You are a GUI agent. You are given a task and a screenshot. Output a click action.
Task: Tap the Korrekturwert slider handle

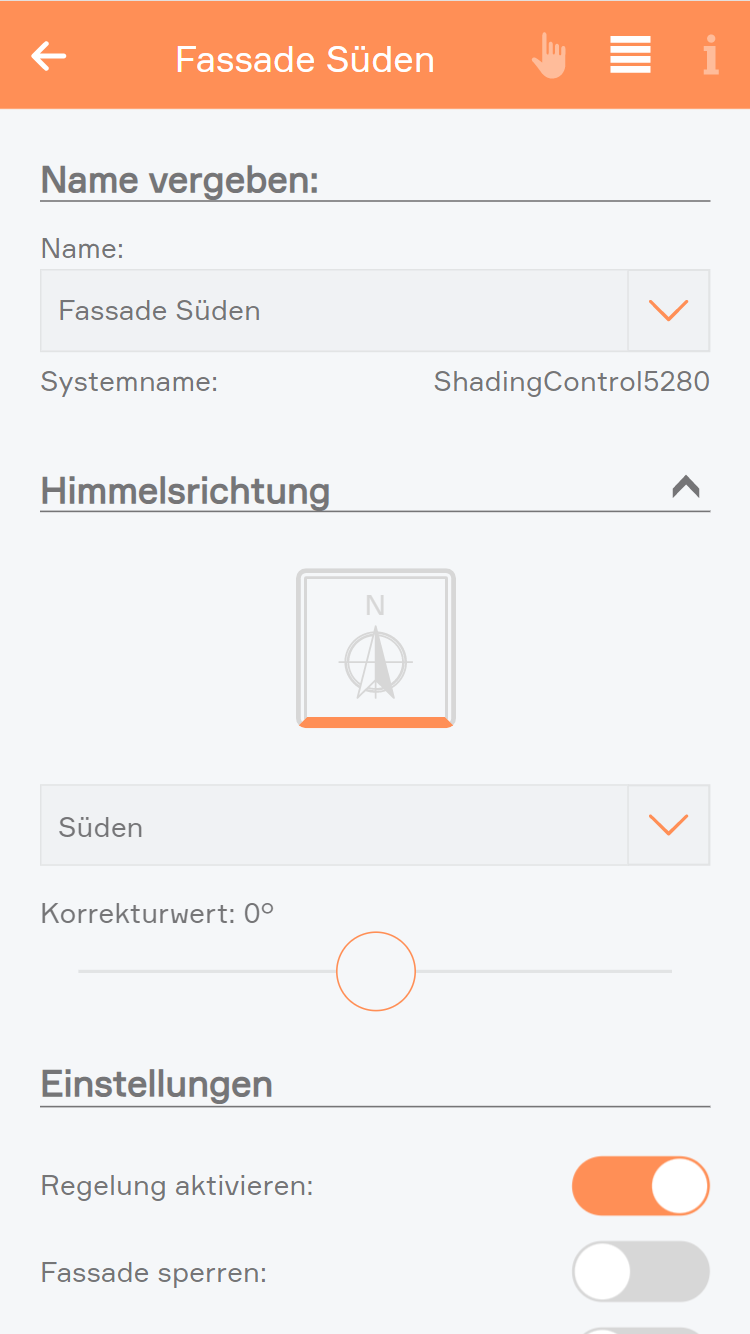376,971
